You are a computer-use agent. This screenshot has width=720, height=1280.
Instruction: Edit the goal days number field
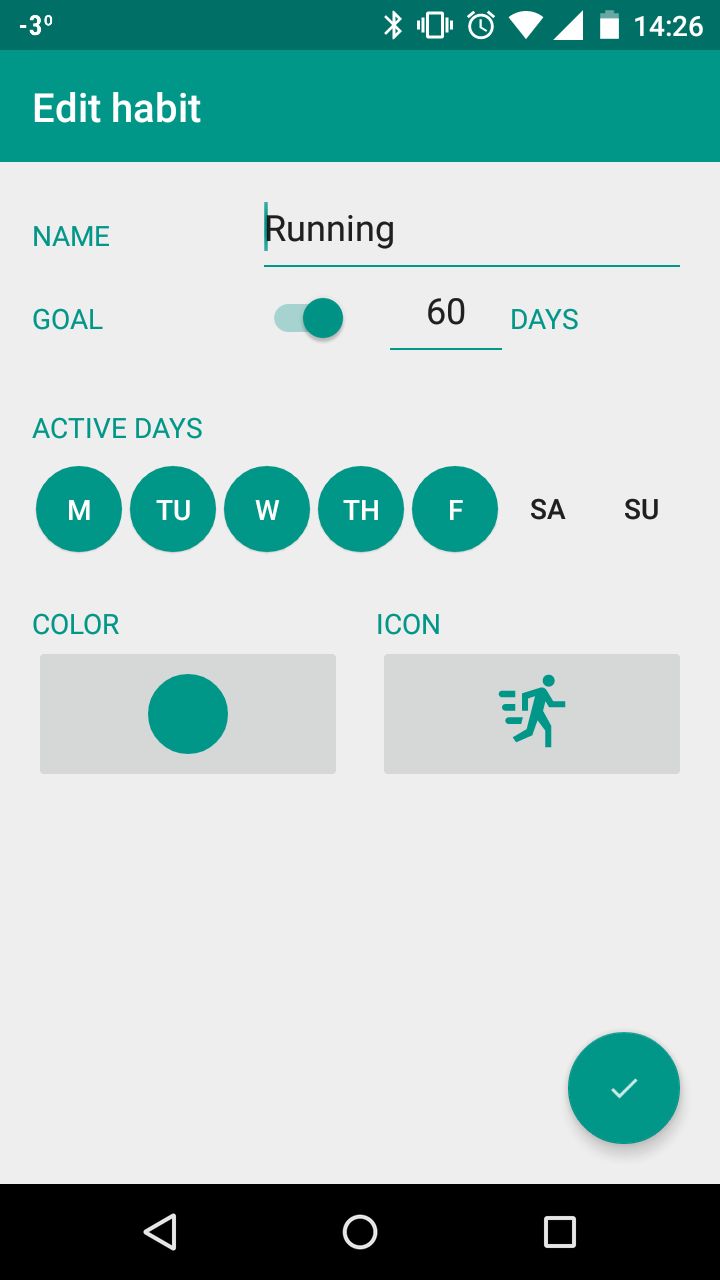click(x=446, y=314)
